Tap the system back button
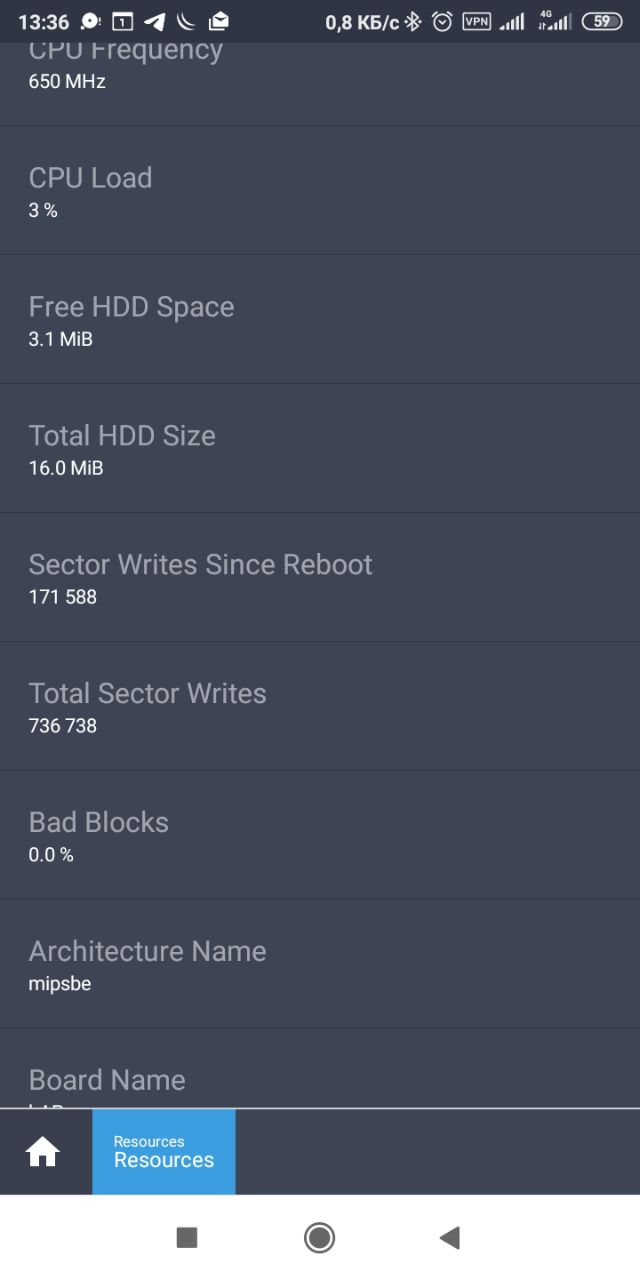 click(450, 1238)
